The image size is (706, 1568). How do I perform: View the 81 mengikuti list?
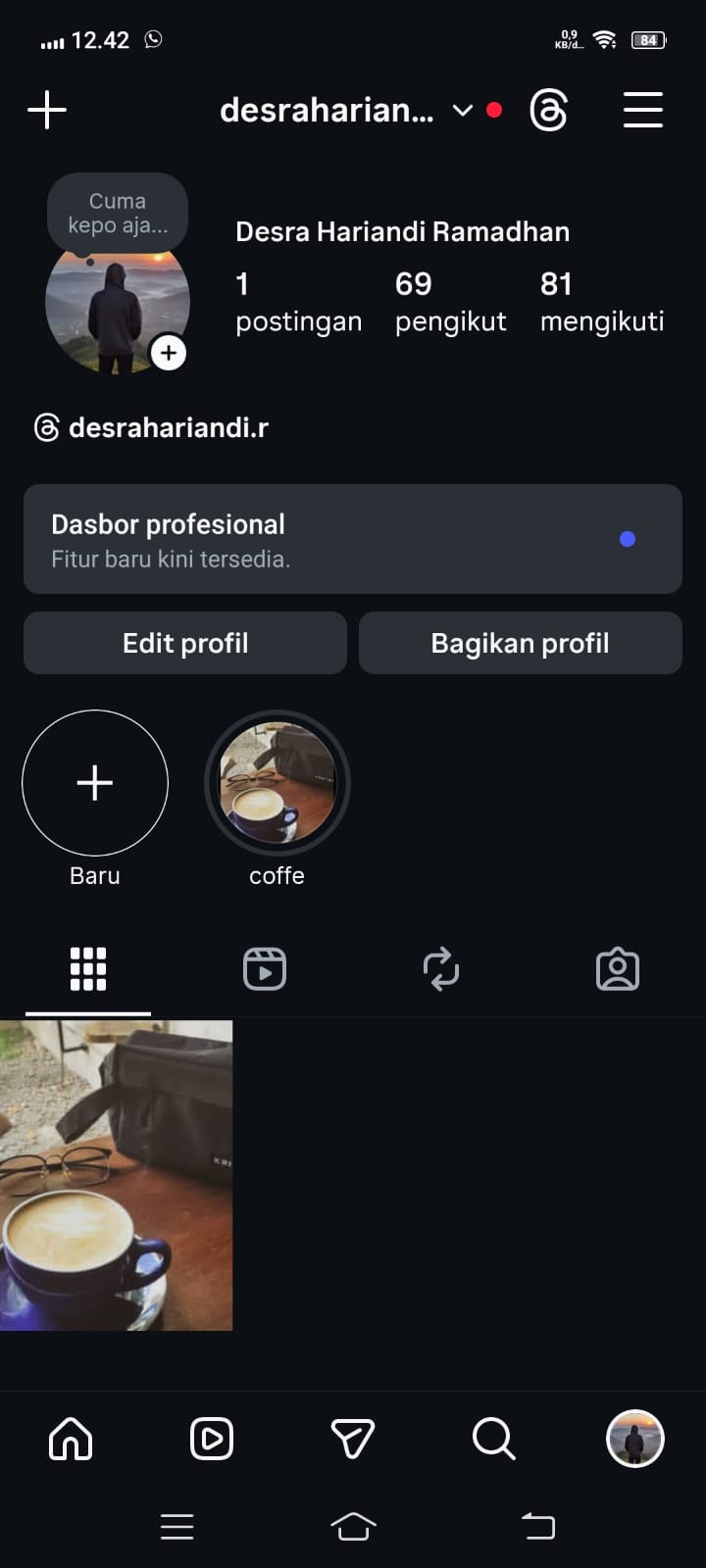601,302
